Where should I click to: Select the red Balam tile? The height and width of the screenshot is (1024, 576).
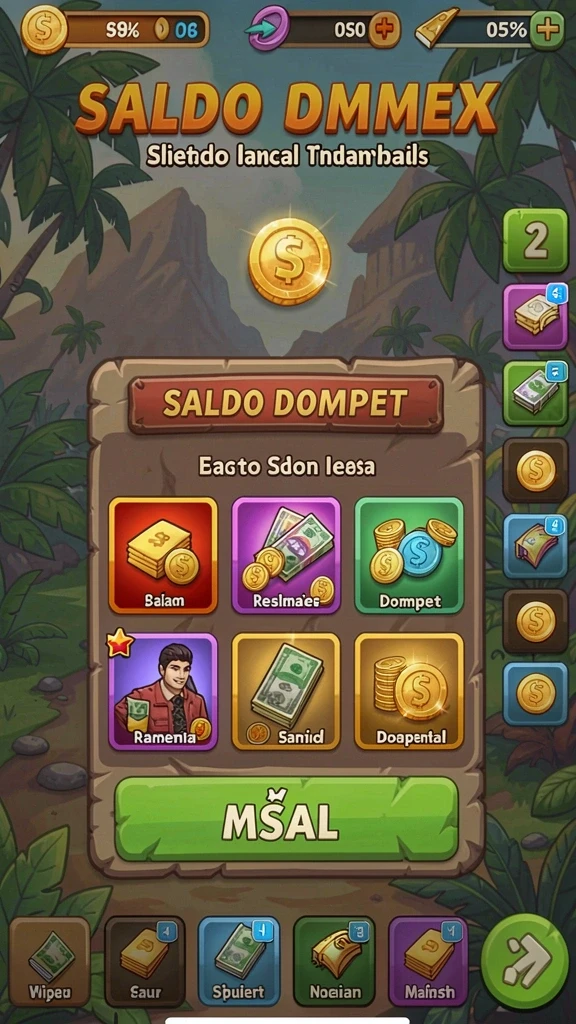pos(163,556)
